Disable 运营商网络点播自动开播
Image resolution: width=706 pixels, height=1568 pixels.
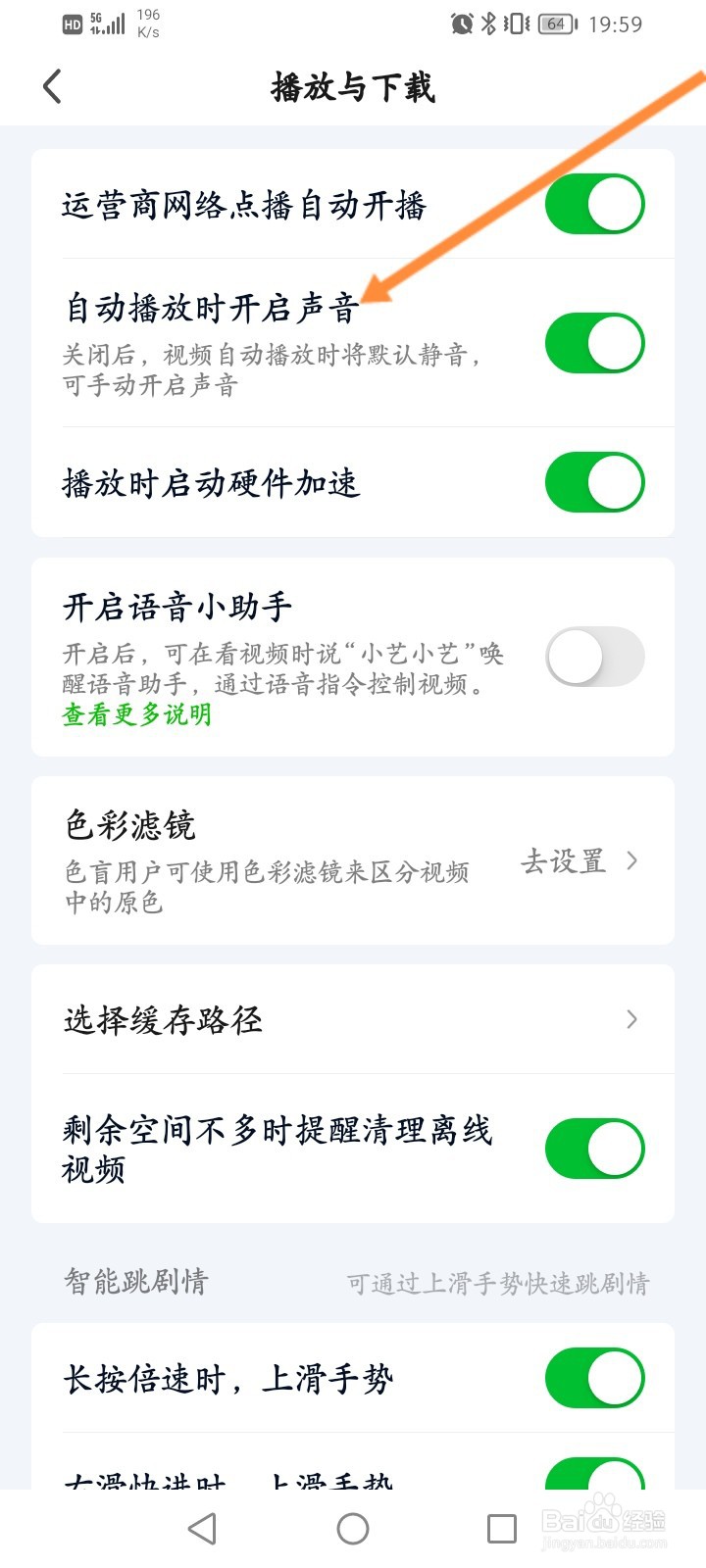tap(594, 204)
